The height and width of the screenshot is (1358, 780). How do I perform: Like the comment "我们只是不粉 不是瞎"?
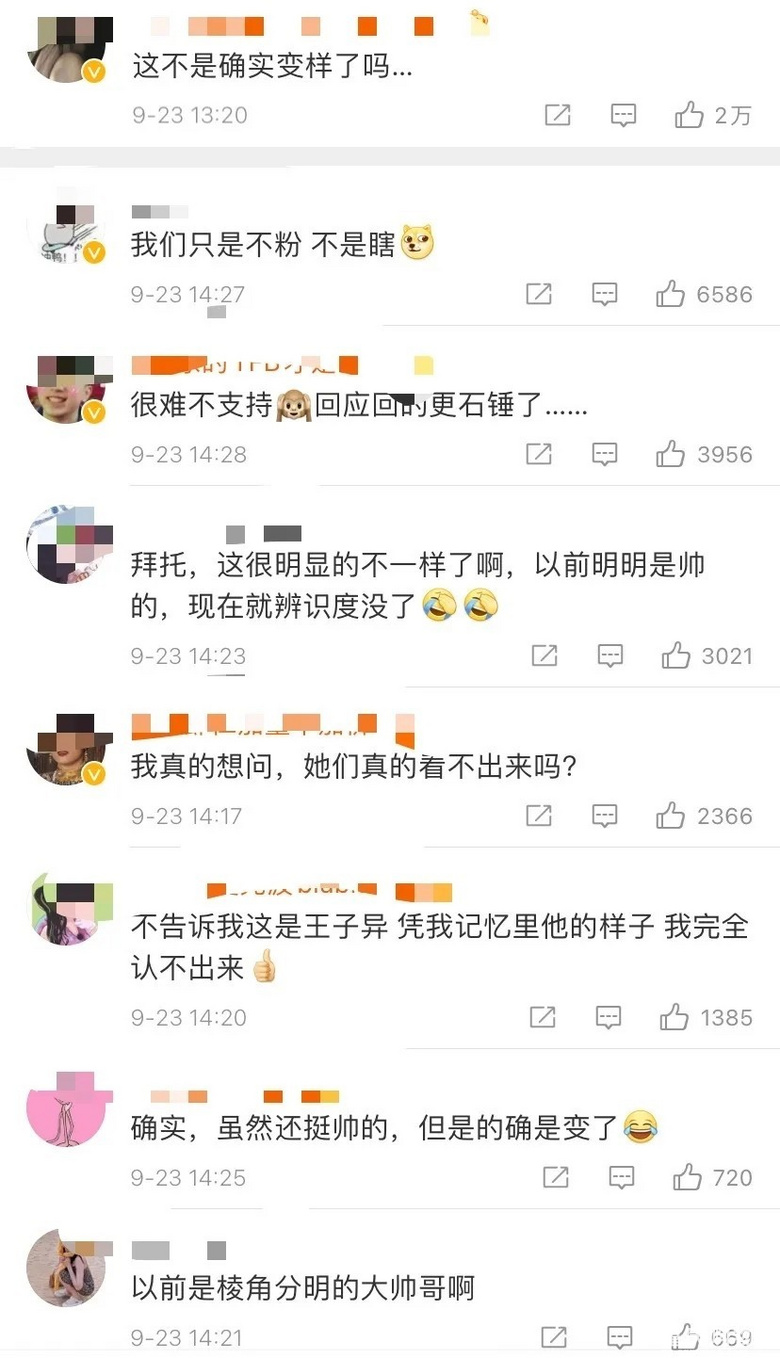(670, 294)
